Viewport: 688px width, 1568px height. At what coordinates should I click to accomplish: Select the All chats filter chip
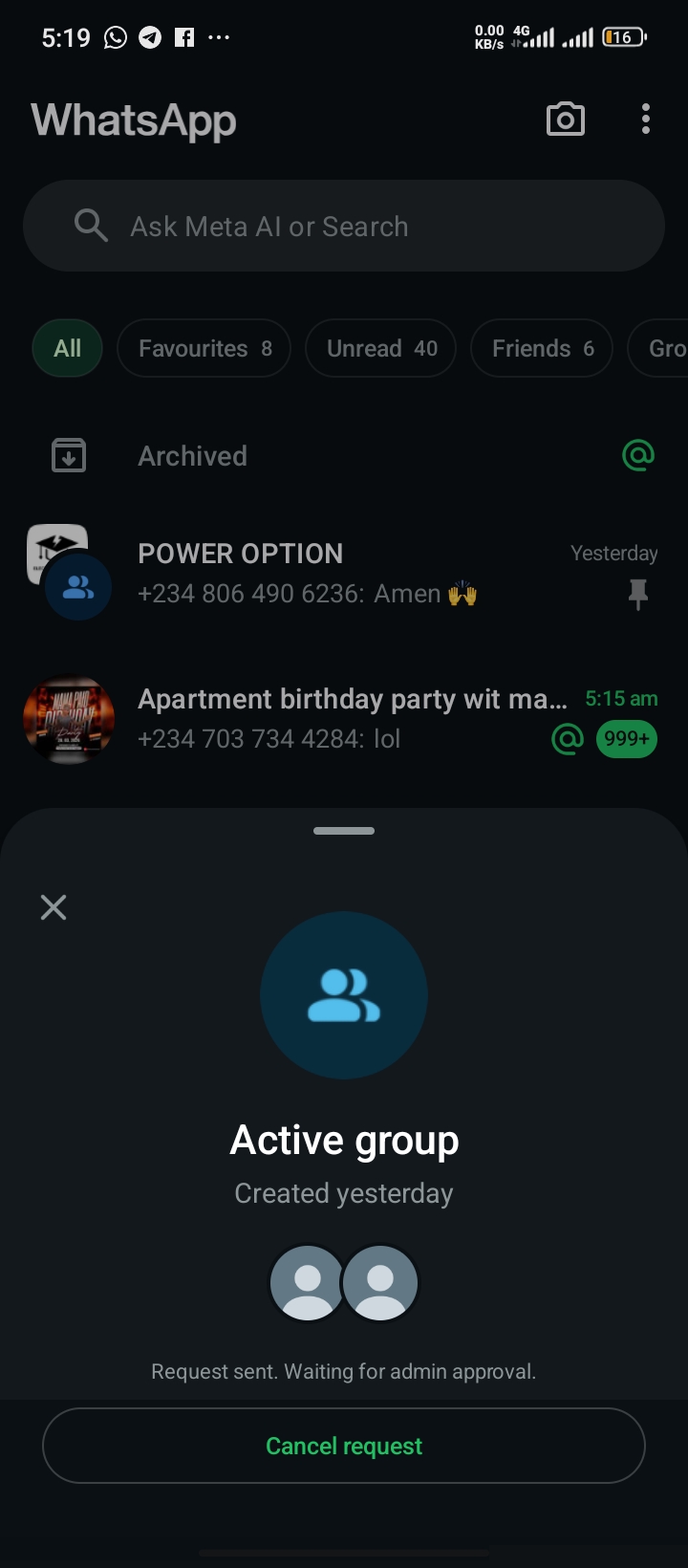67,348
